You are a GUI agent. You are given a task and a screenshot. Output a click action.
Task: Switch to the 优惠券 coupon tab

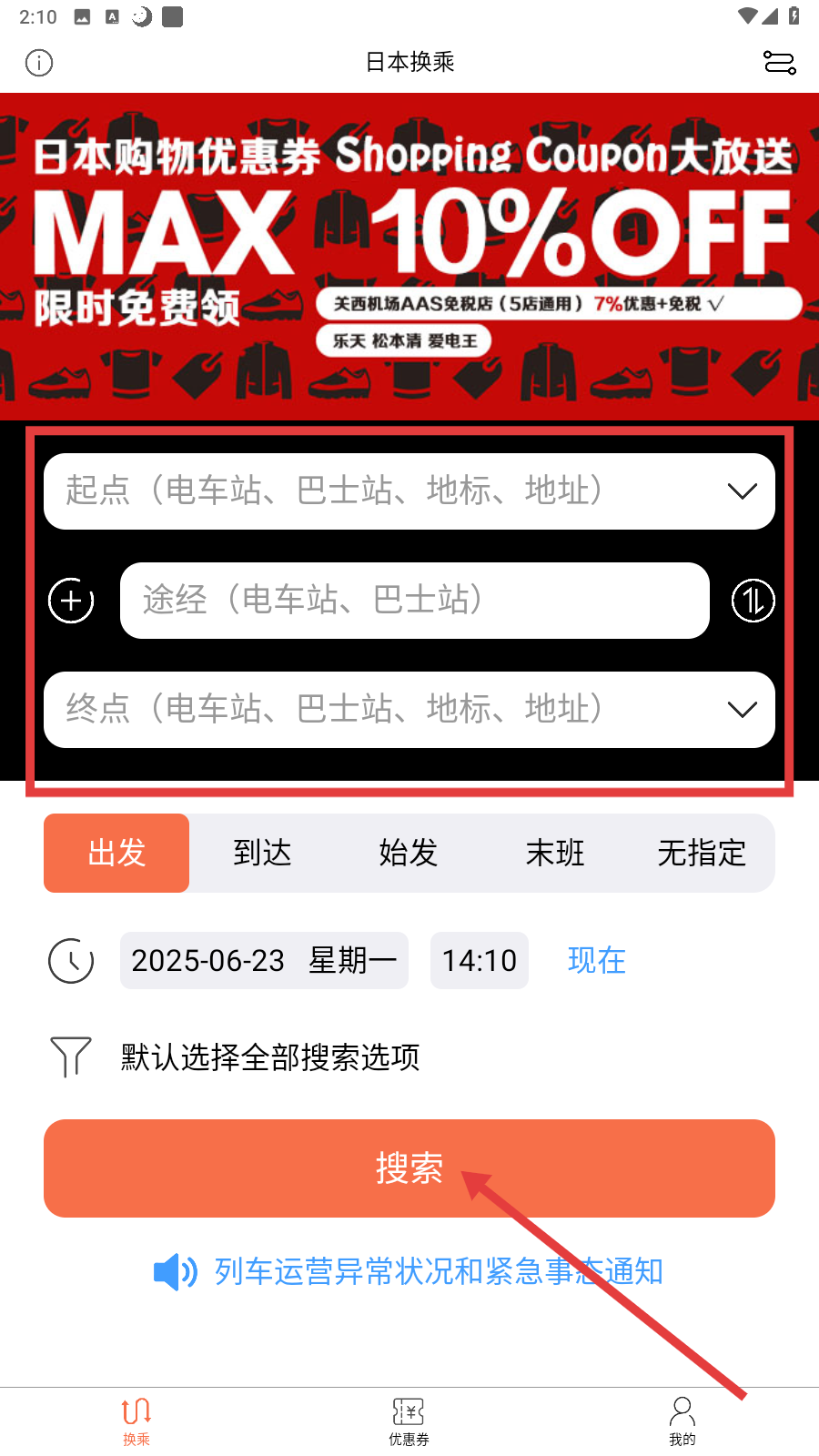[x=409, y=1421]
